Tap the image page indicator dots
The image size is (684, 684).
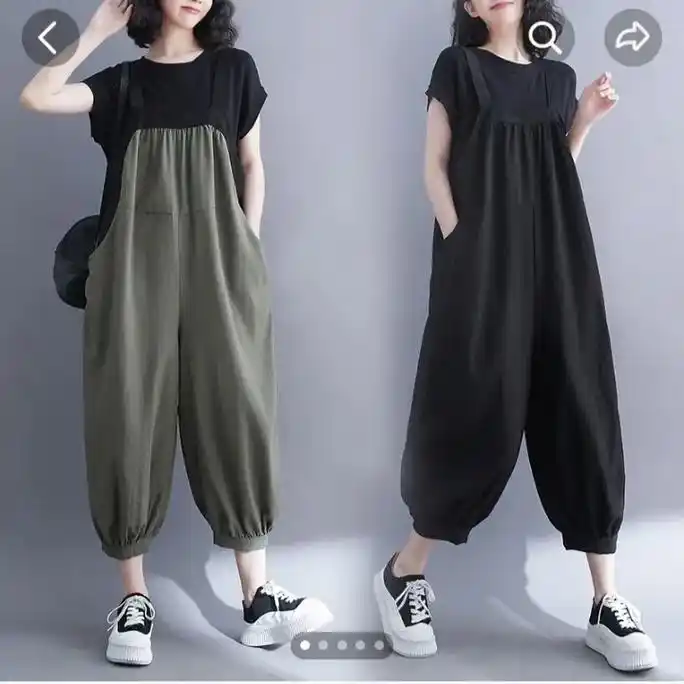pyautogui.click(x=341, y=645)
